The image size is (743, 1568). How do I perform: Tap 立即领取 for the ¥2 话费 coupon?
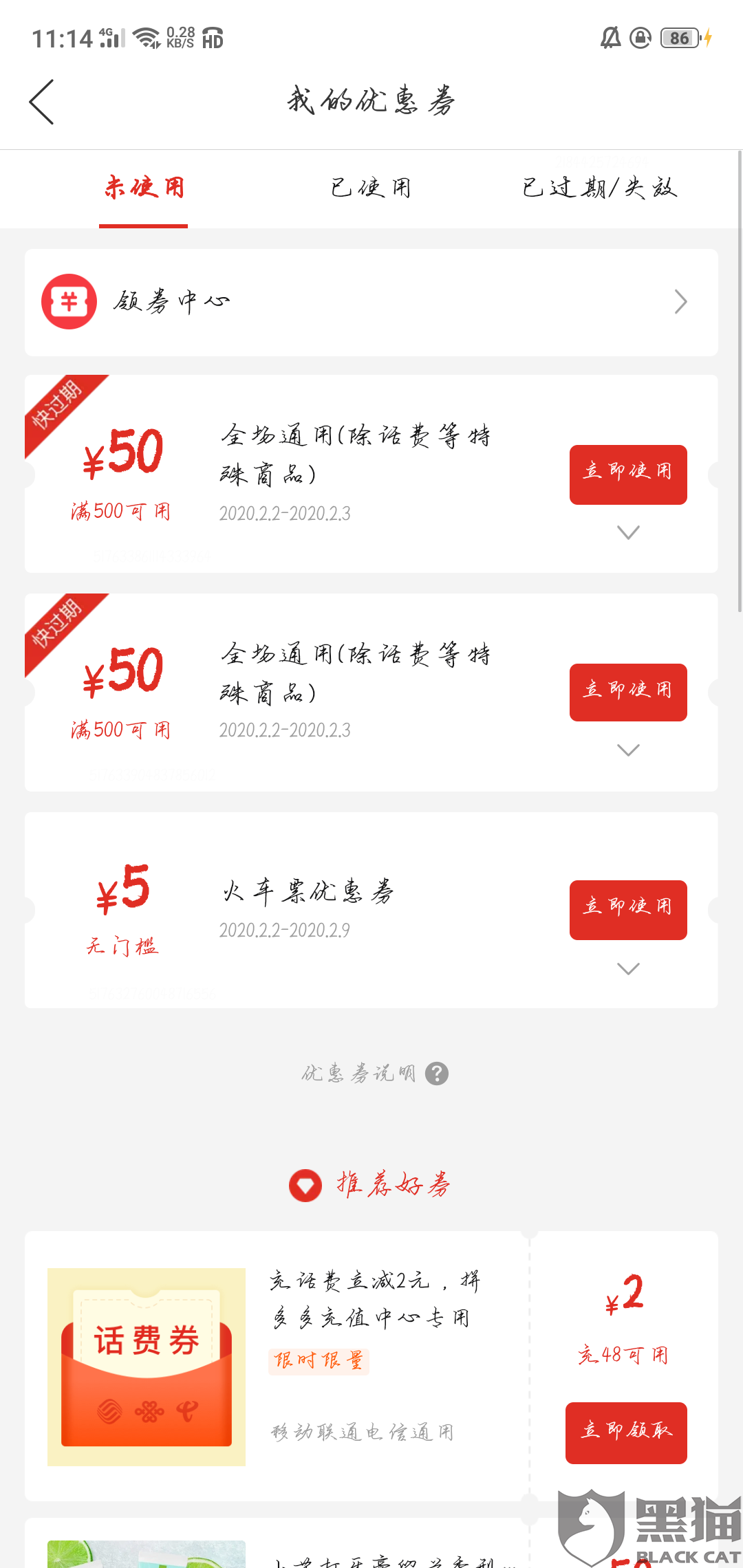[x=626, y=1433]
